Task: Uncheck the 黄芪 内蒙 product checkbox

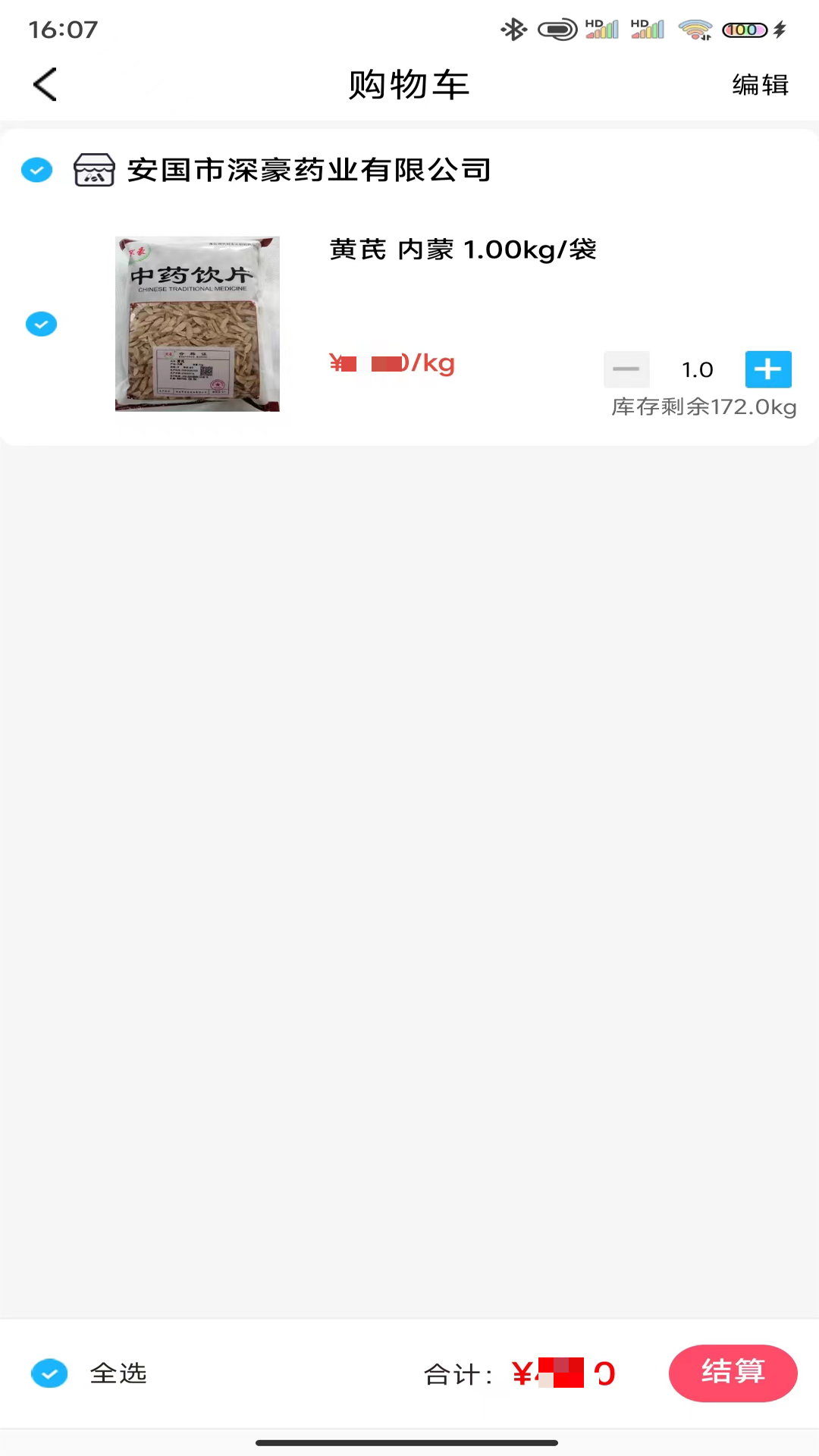Action: (41, 324)
